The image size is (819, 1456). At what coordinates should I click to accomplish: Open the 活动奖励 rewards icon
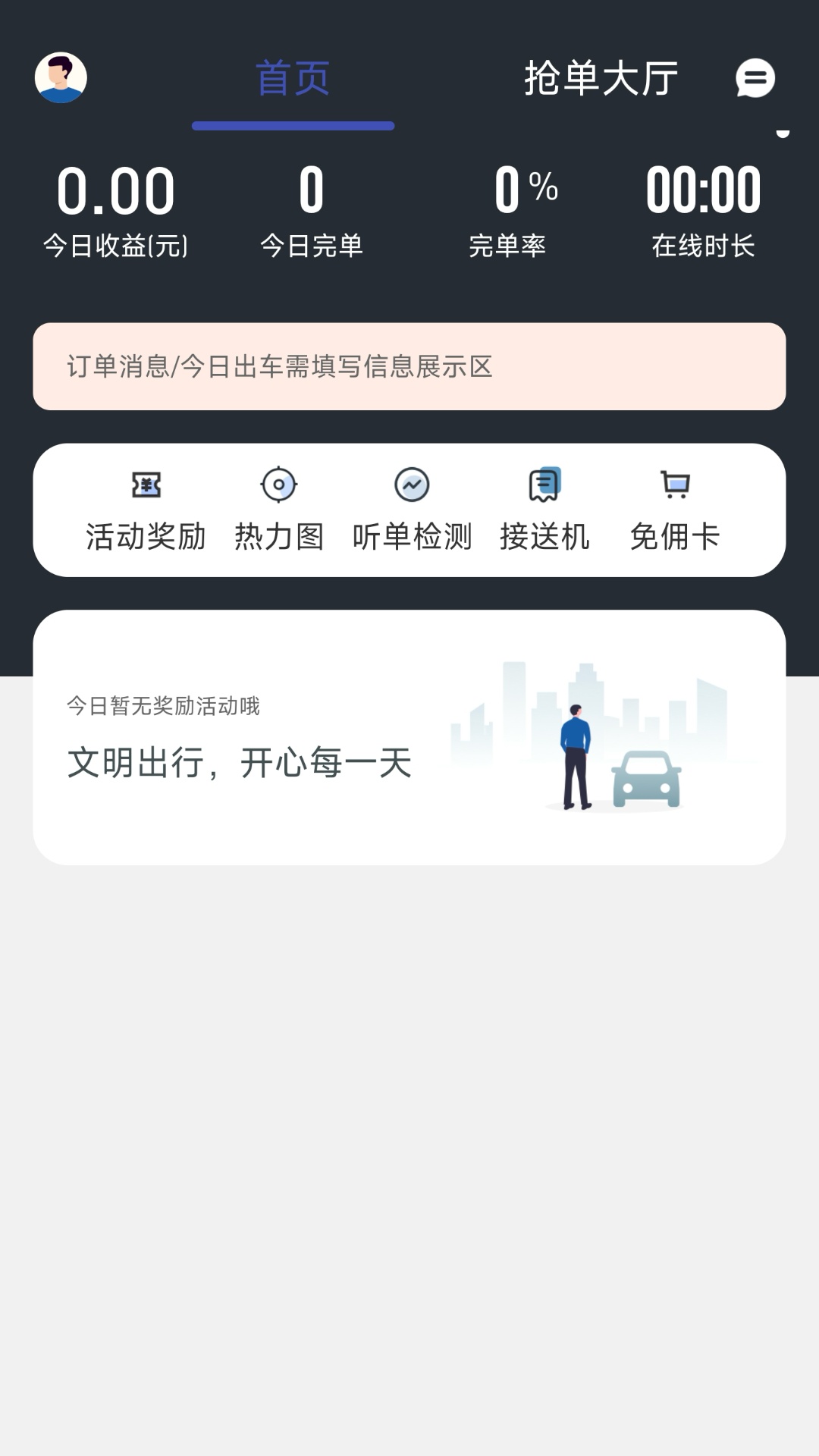click(x=146, y=513)
